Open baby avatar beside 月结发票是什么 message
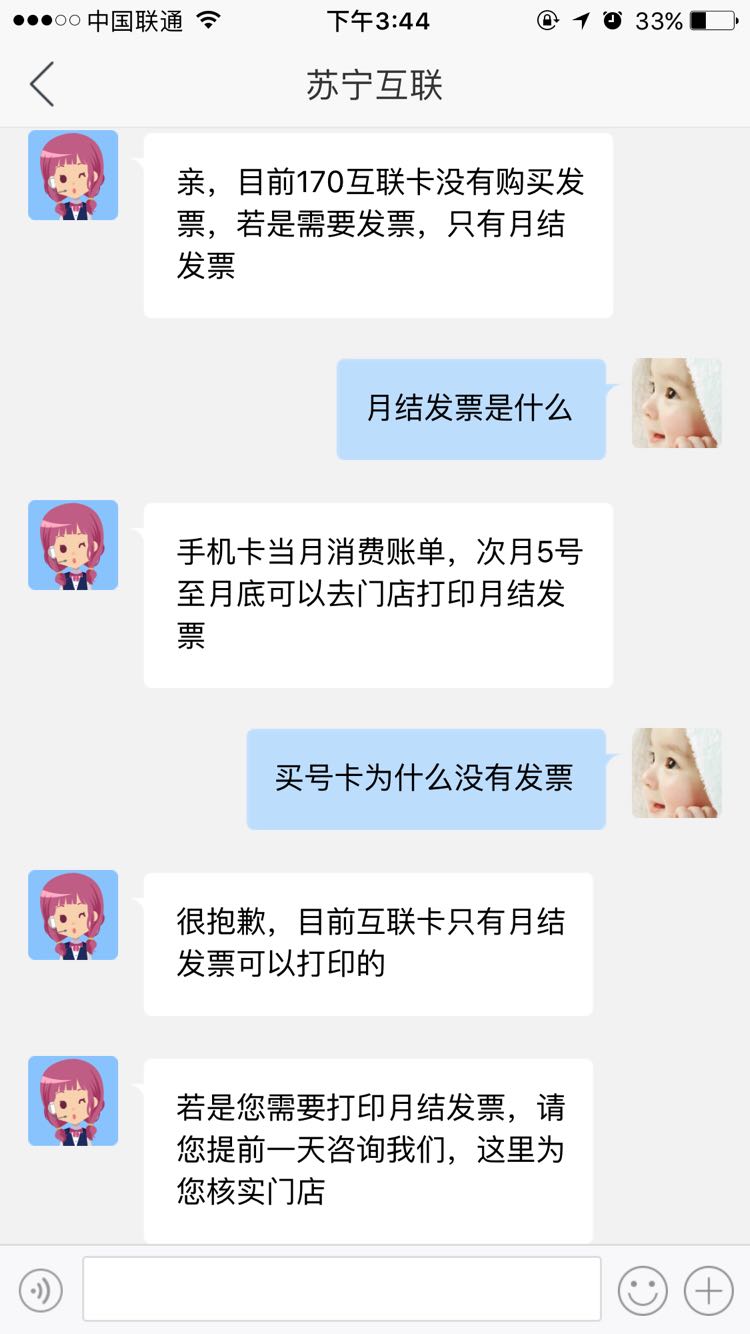This screenshot has width=750, height=1334. (x=676, y=403)
